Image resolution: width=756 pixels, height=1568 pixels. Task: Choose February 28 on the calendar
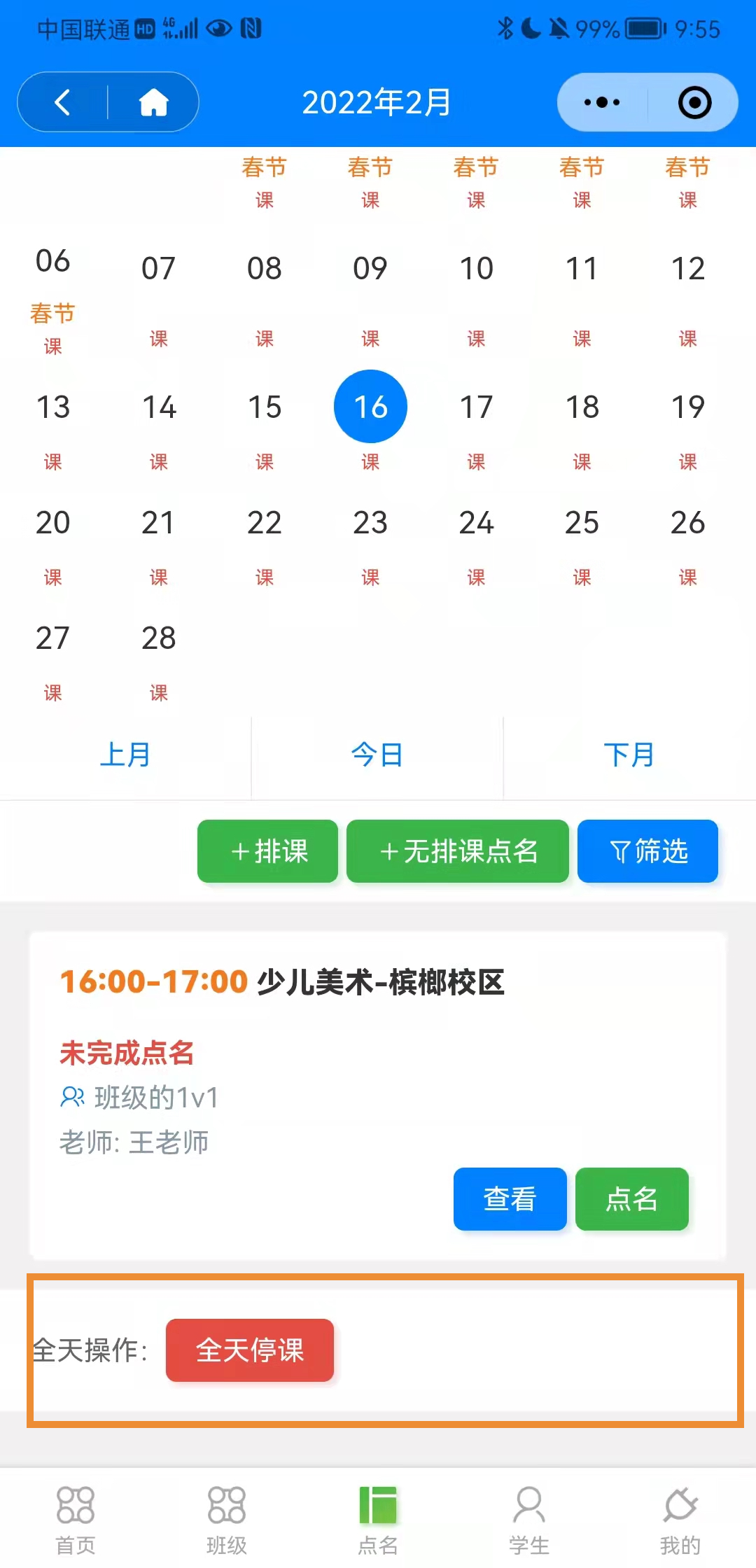pos(159,638)
